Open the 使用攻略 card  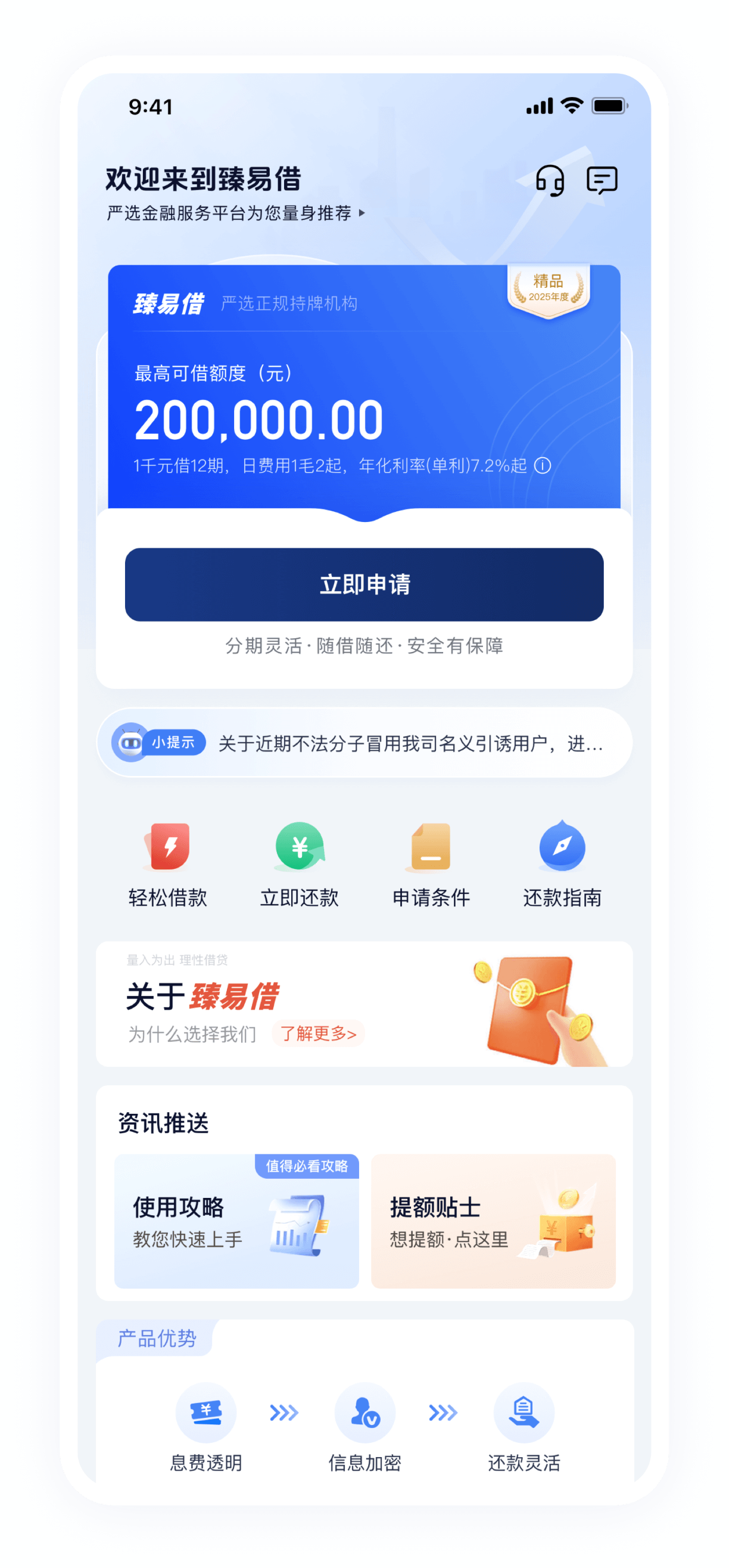(236, 1221)
